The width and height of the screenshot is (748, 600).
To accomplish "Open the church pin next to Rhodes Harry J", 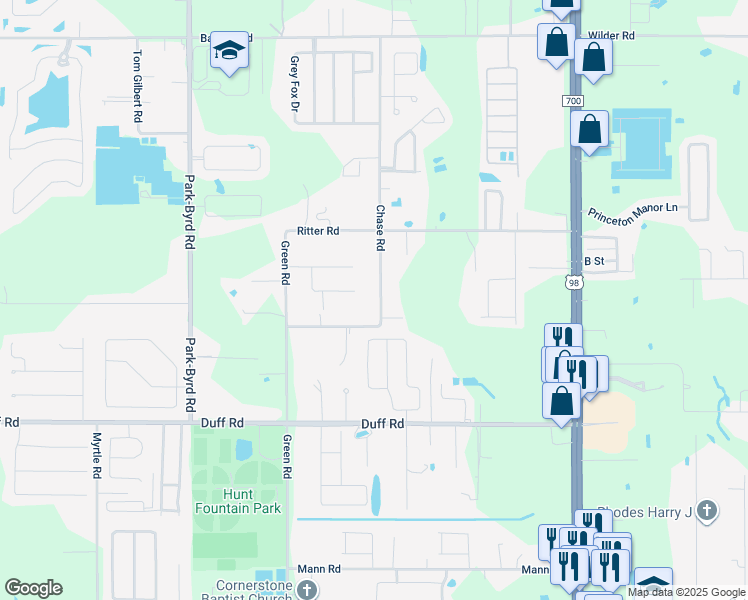I will (x=707, y=511).
